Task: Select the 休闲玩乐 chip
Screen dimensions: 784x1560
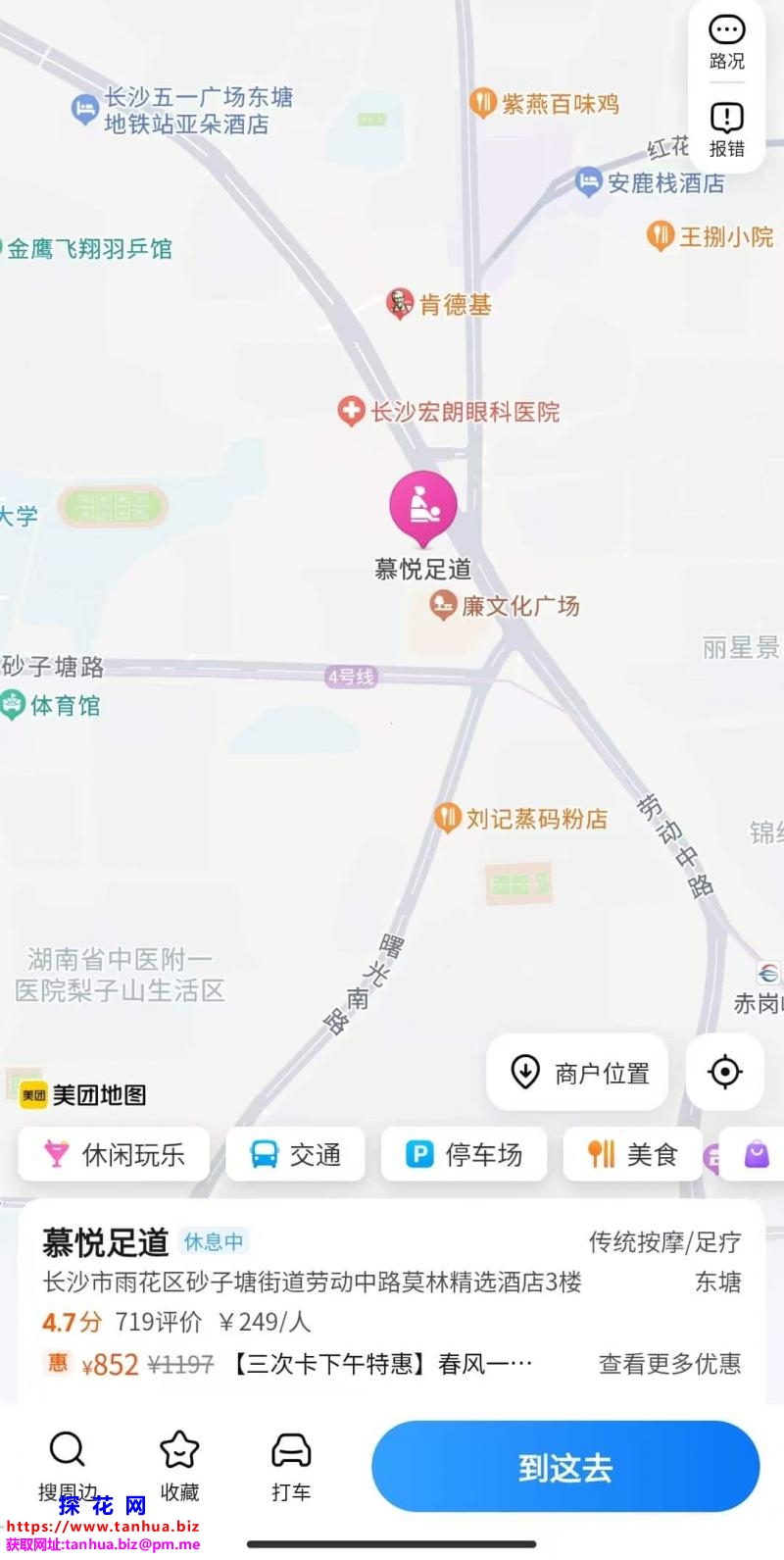Action: coord(114,1154)
